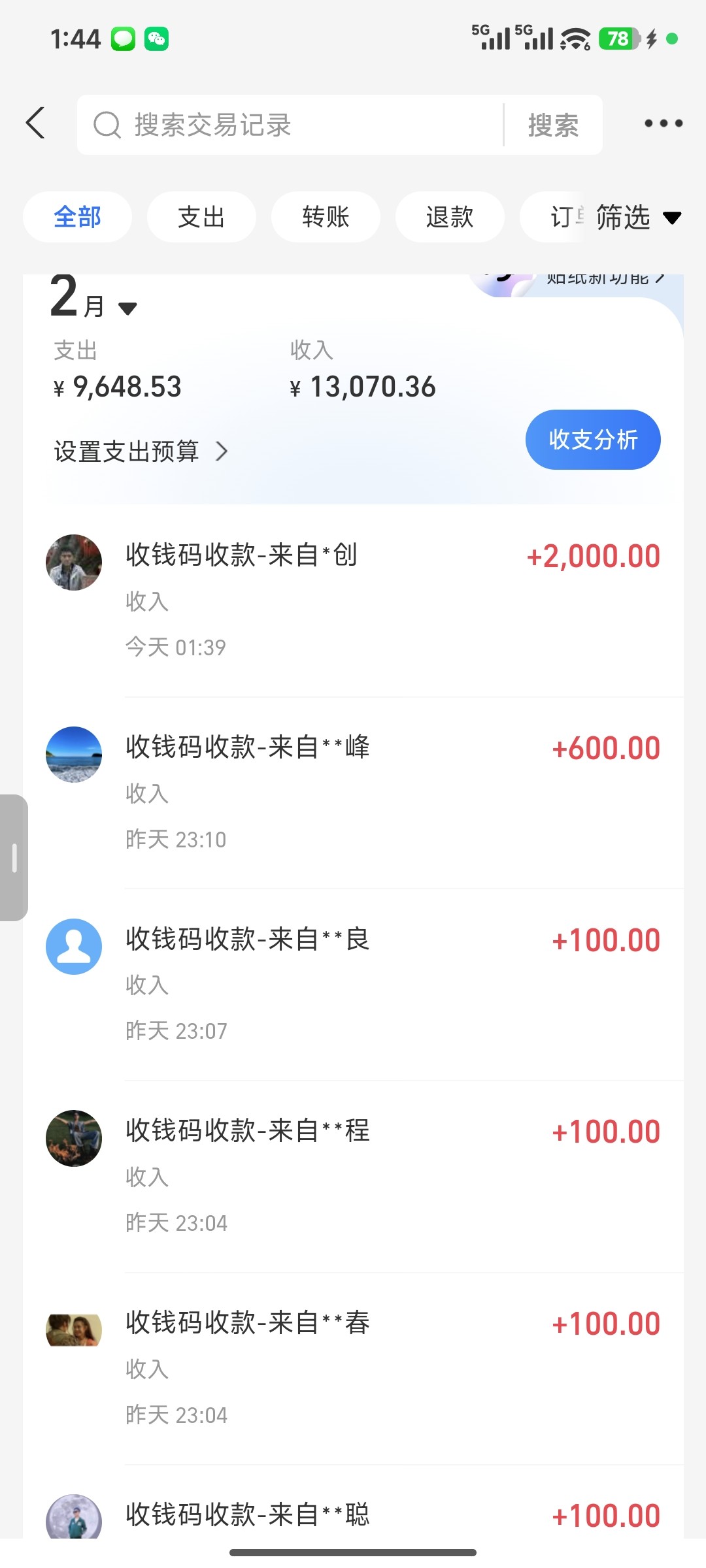This screenshot has height=1568, width=706.
Task: Tap the 收支分析 button
Action: point(593,440)
